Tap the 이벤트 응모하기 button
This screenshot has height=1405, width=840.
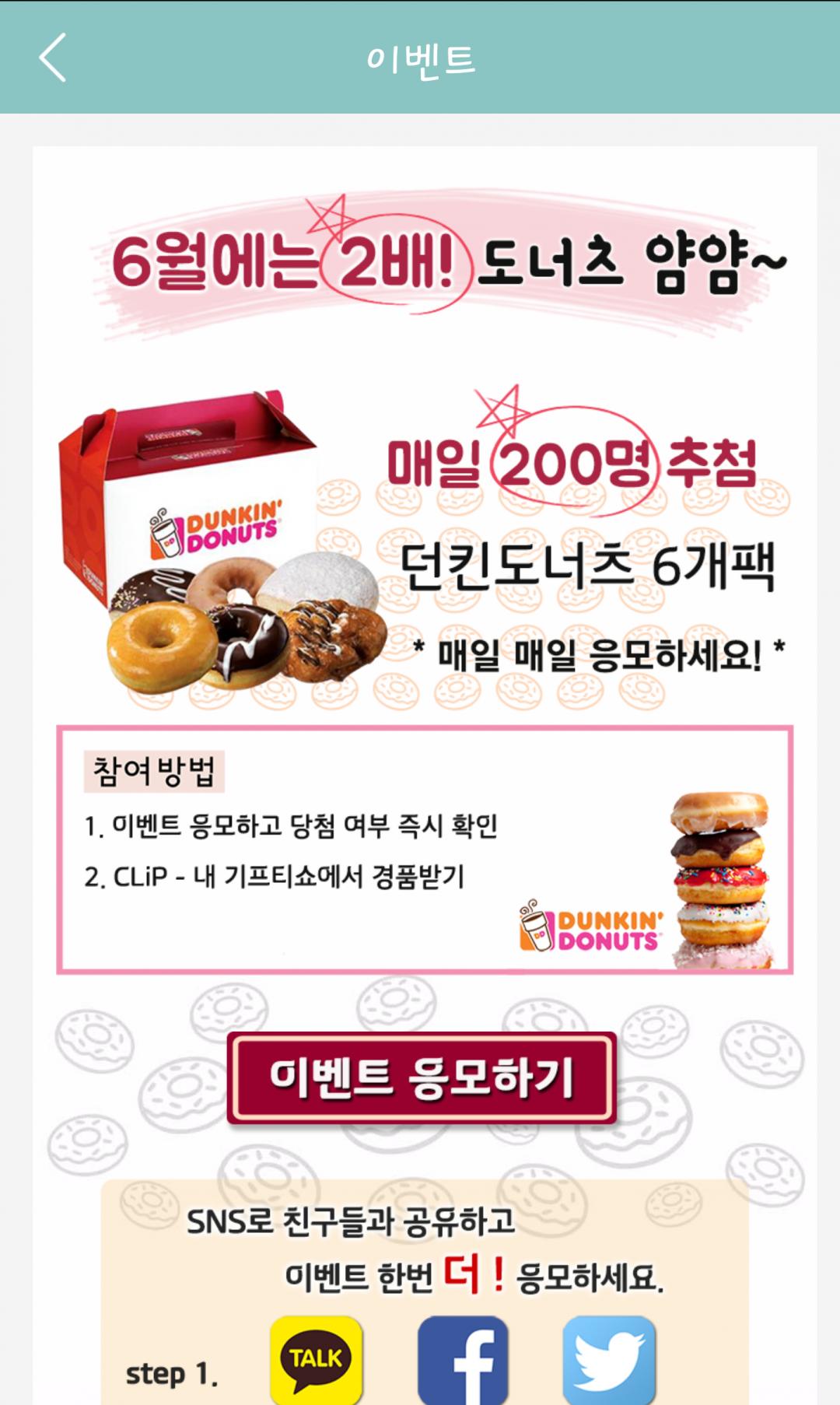[x=422, y=1078]
